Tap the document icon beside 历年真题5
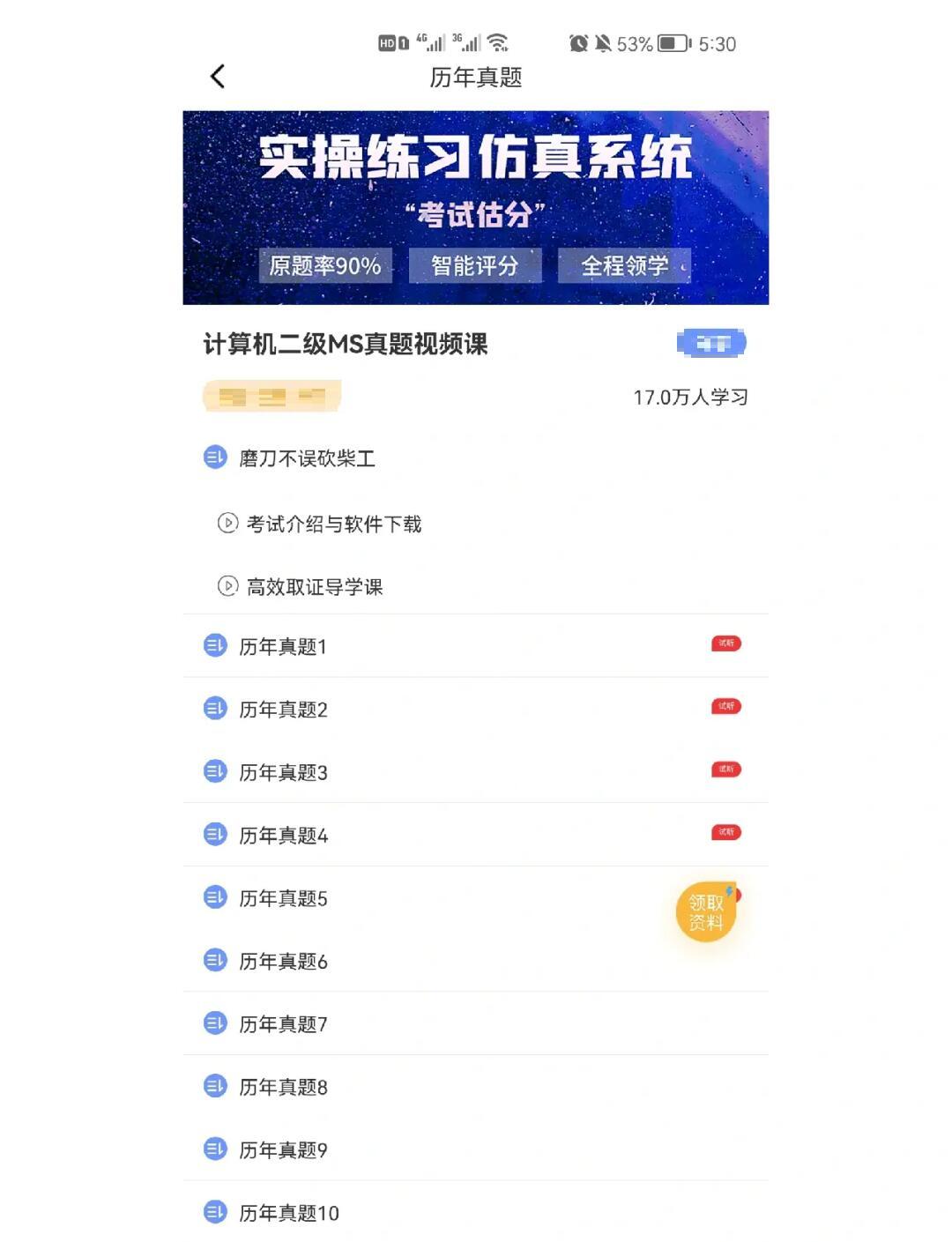The width and height of the screenshot is (952, 1242). pos(214,898)
